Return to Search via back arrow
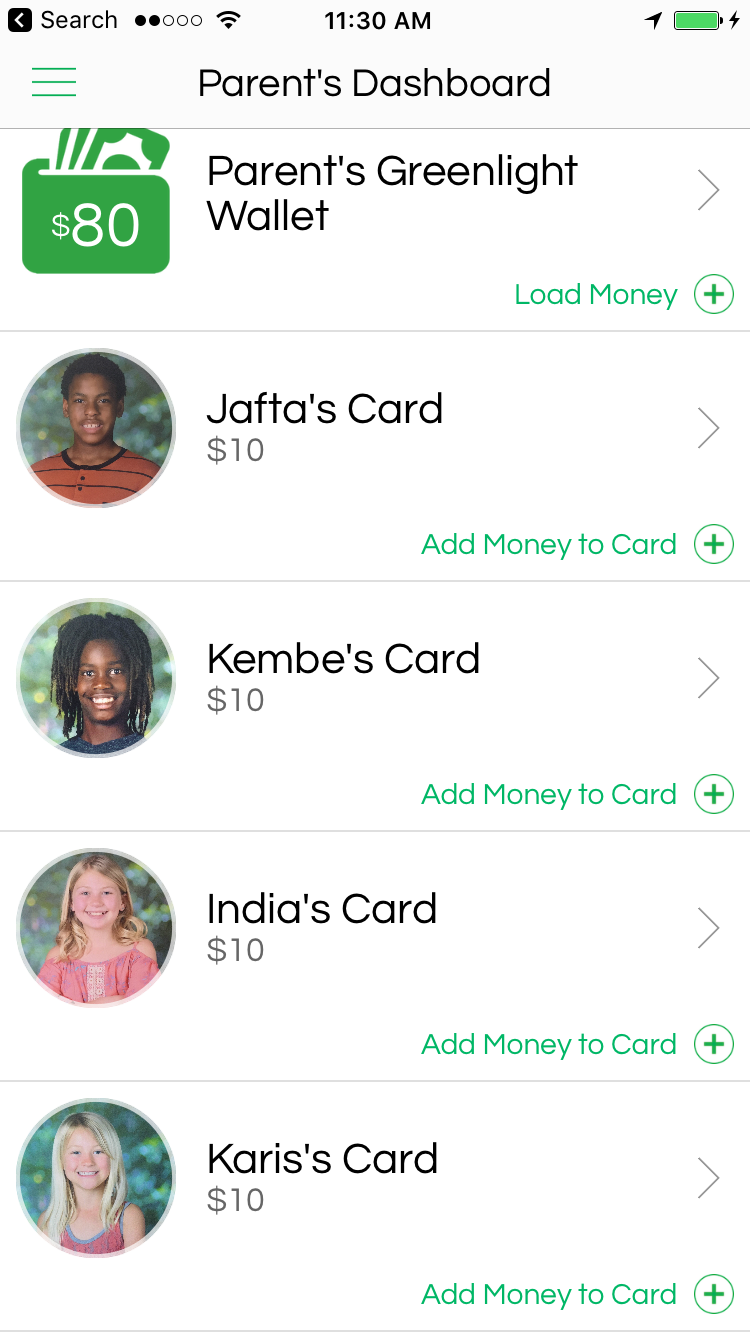Viewport: 750px width, 1334px height. point(20,20)
